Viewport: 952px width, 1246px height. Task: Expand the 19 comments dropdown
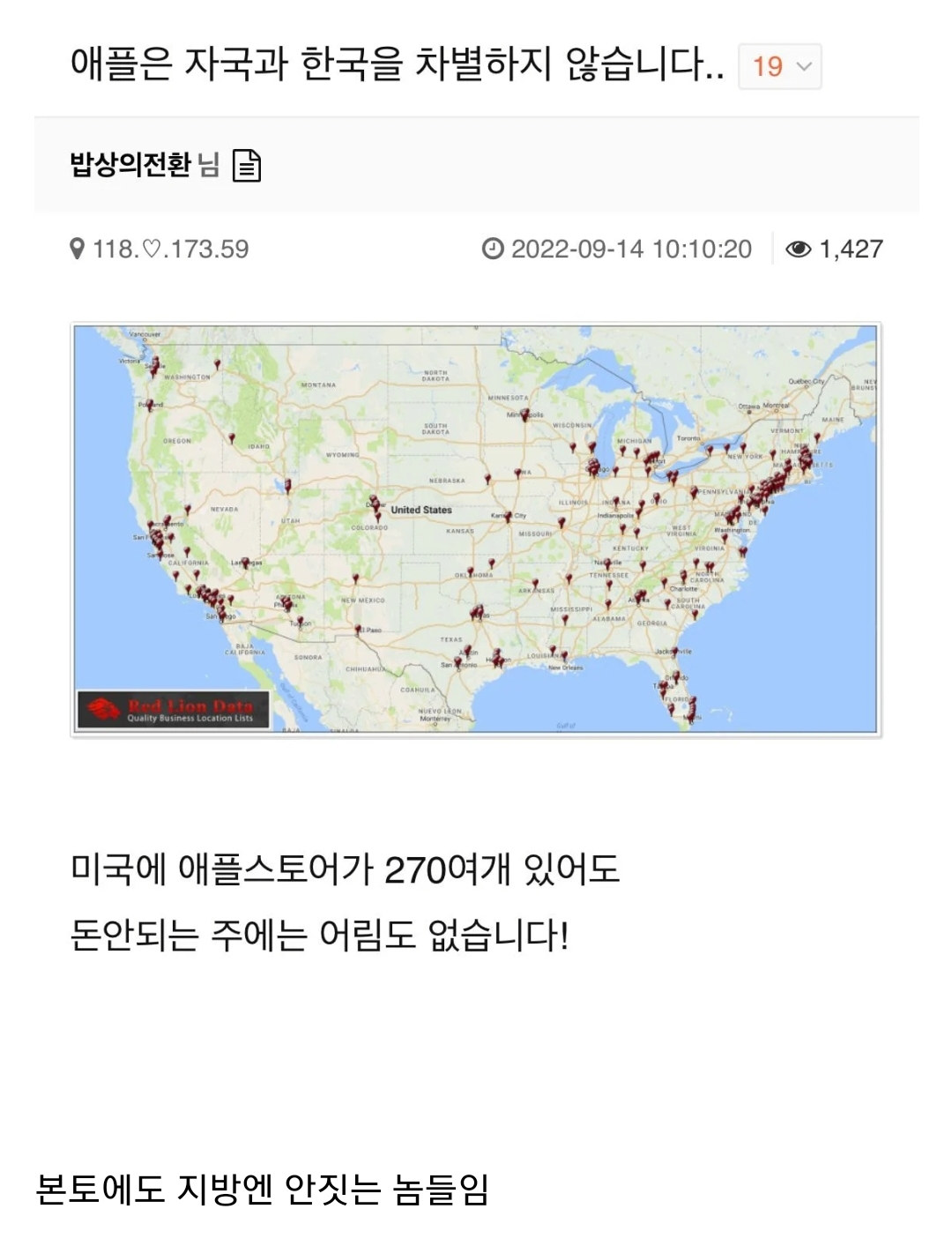pyautogui.click(x=779, y=66)
